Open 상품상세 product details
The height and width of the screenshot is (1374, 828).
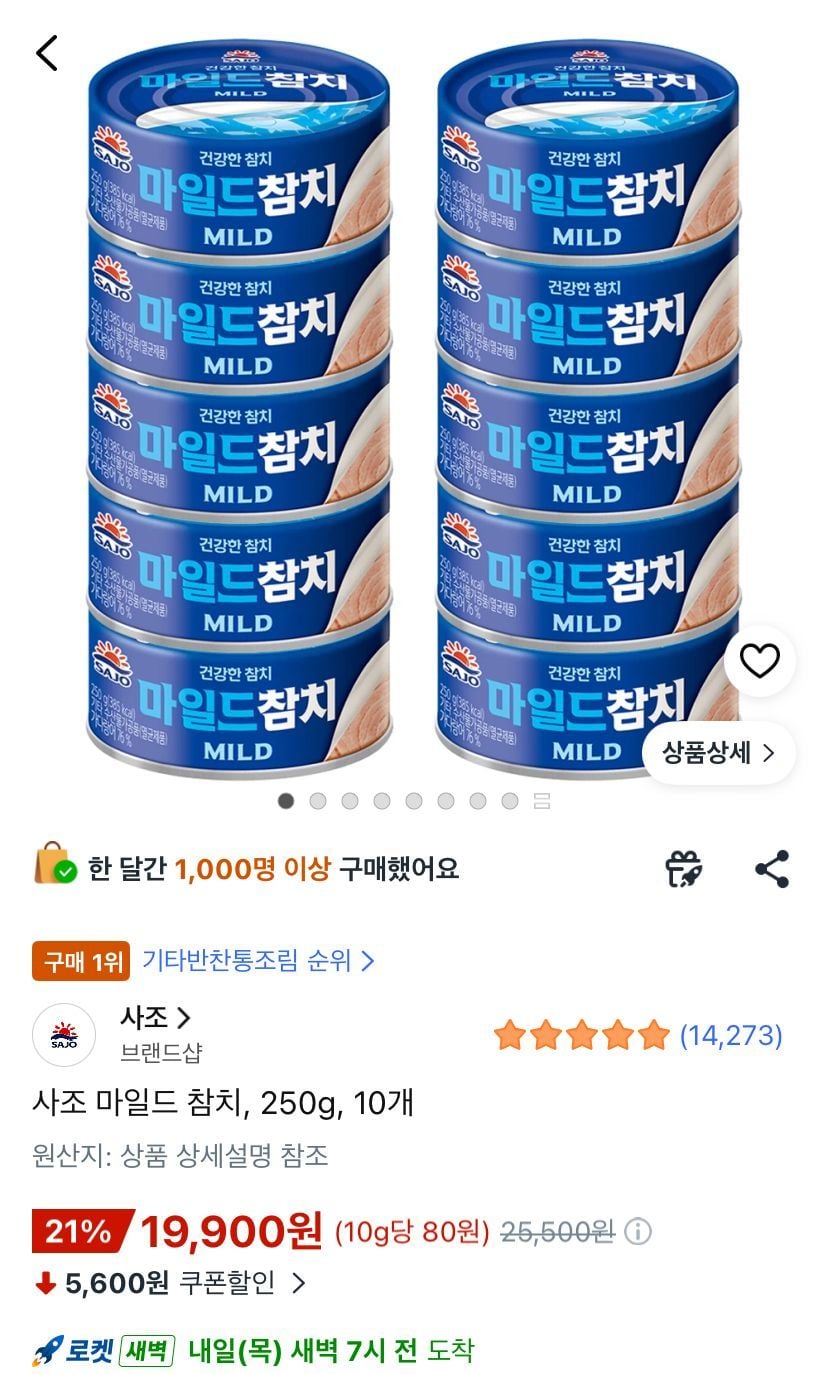tap(718, 753)
